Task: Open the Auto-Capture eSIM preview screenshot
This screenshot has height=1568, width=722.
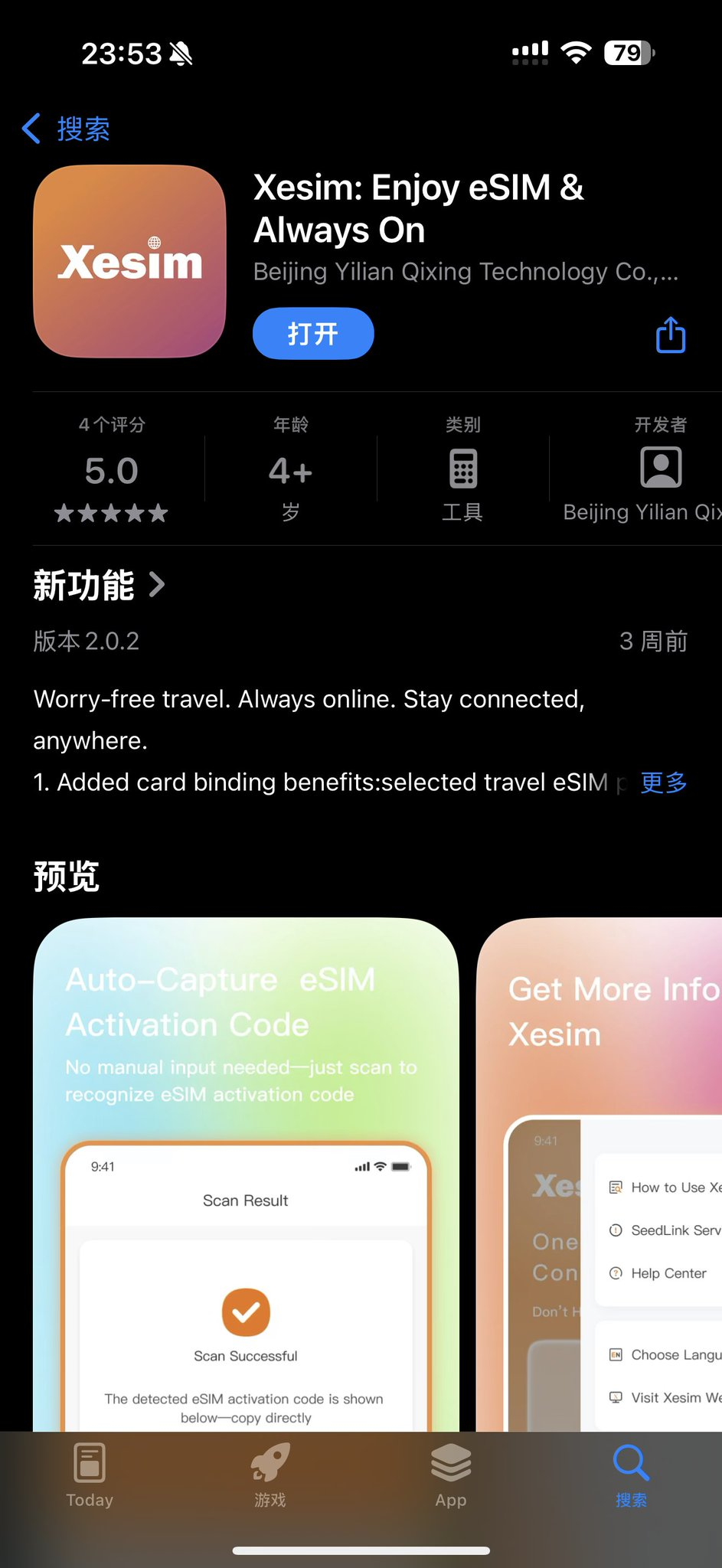Action: (246, 1174)
